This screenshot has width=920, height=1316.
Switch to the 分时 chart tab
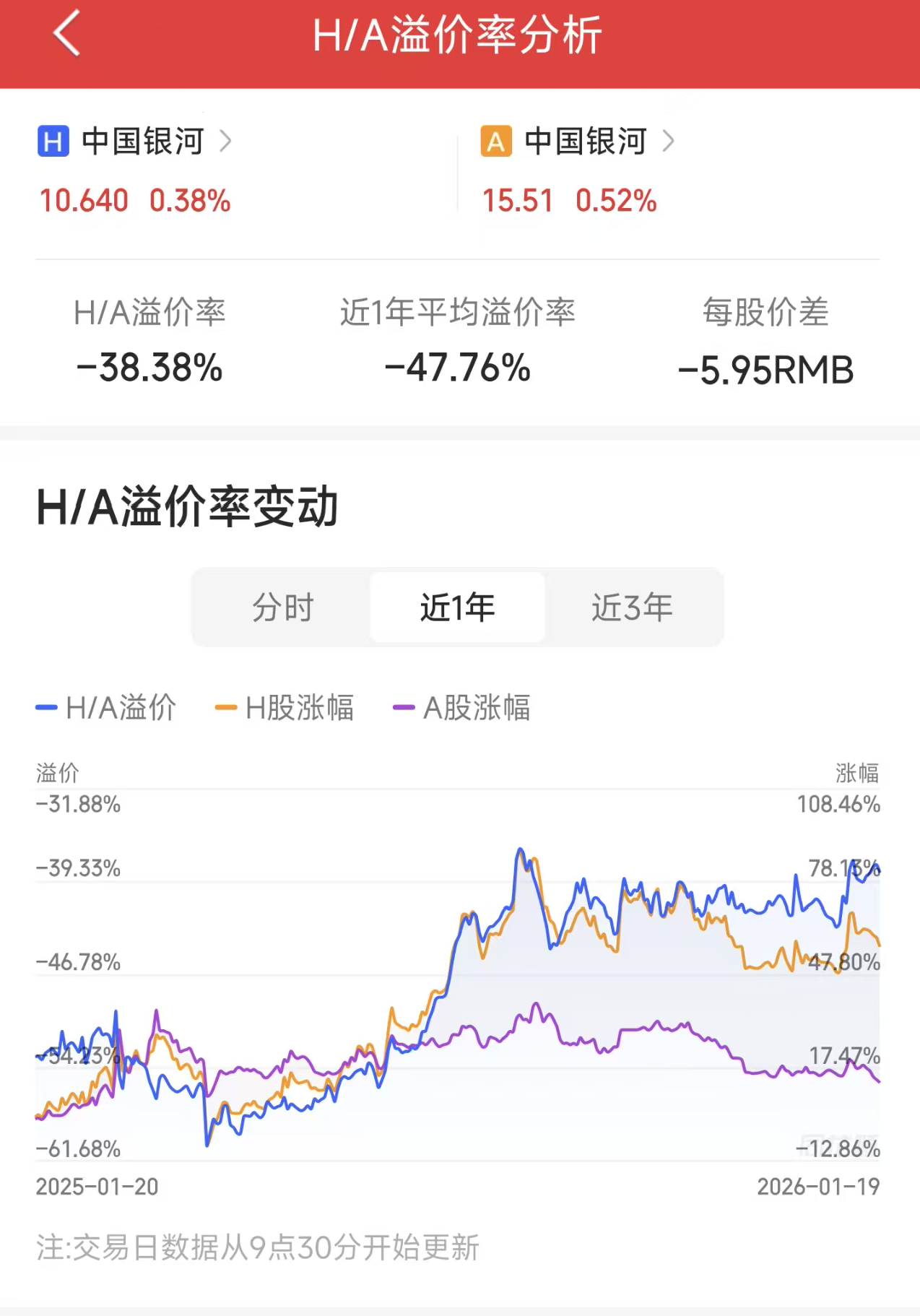282,607
